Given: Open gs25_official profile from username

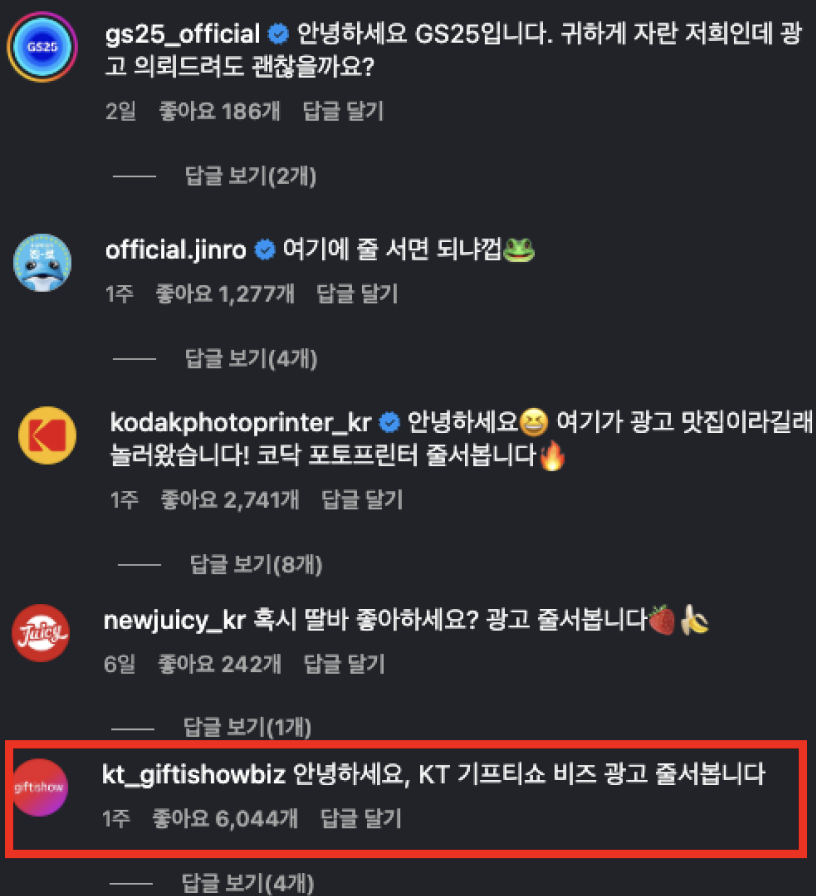Looking at the screenshot, I should tap(183, 34).
